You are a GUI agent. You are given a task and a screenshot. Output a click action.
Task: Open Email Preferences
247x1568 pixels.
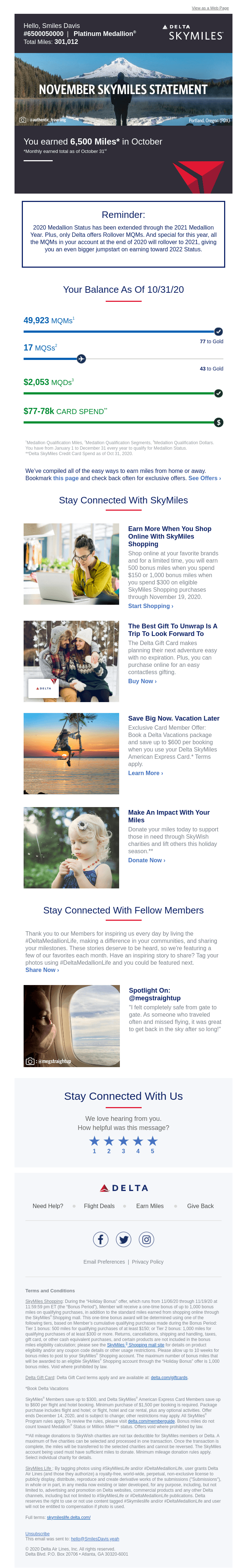point(104,1262)
